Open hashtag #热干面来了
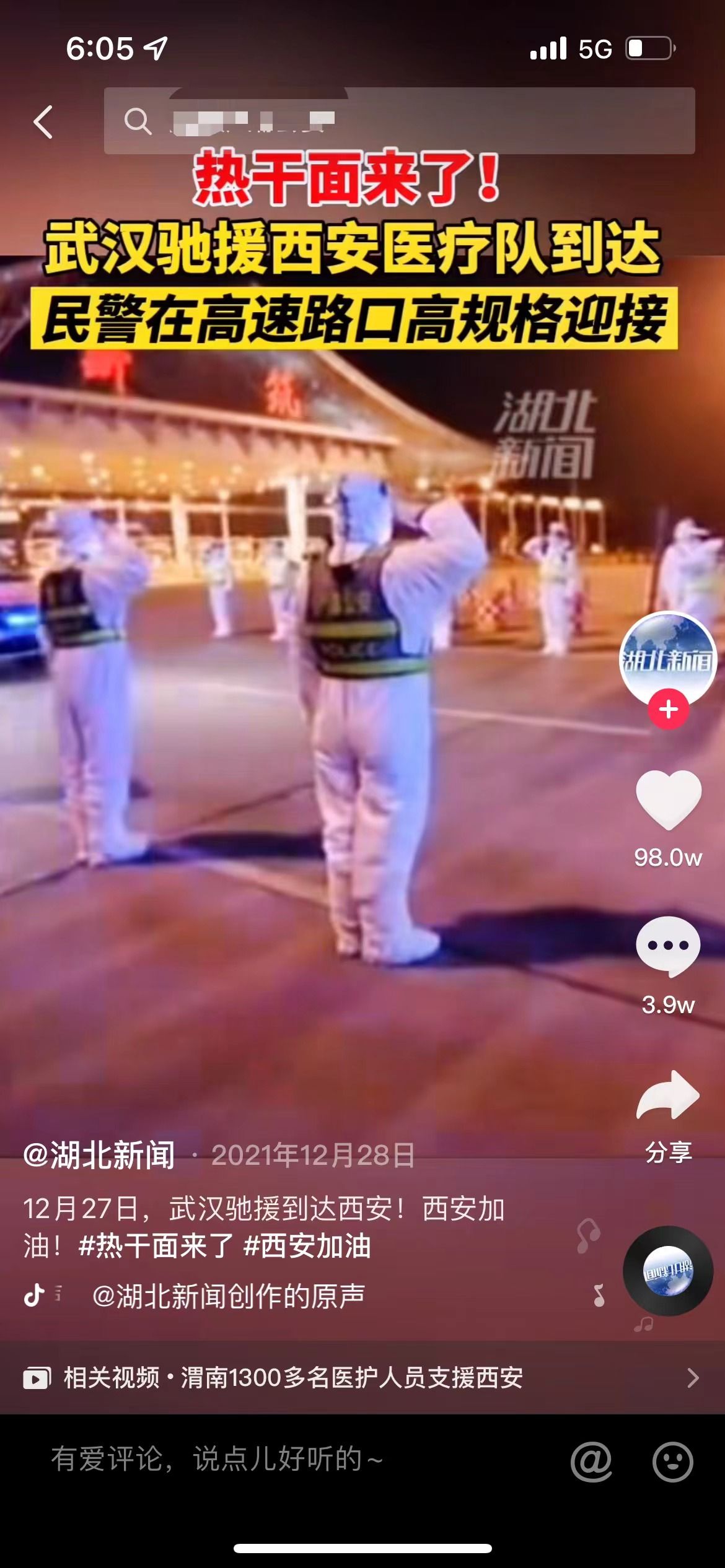Image resolution: width=725 pixels, height=1568 pixels. coord(156,1246)
